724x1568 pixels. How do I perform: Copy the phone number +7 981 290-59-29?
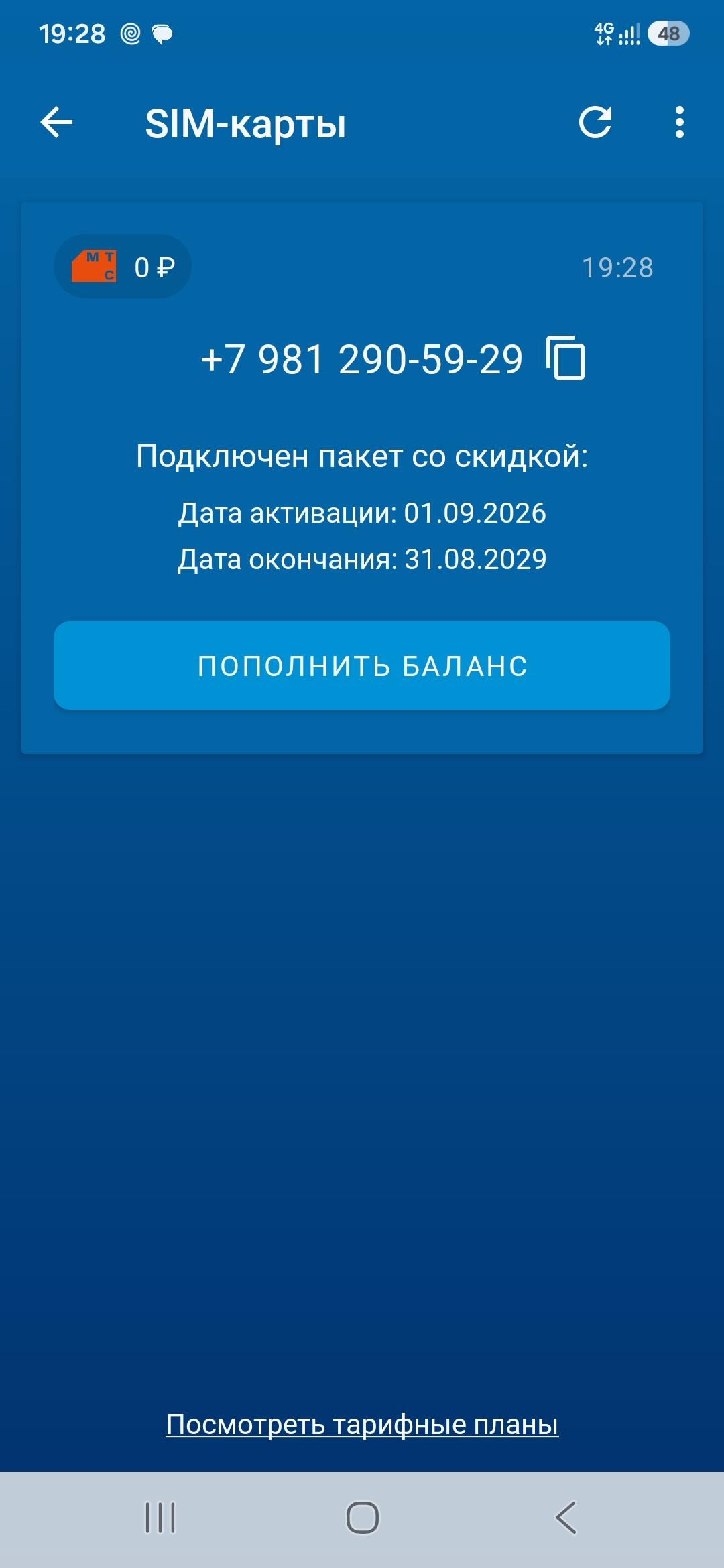566,358
